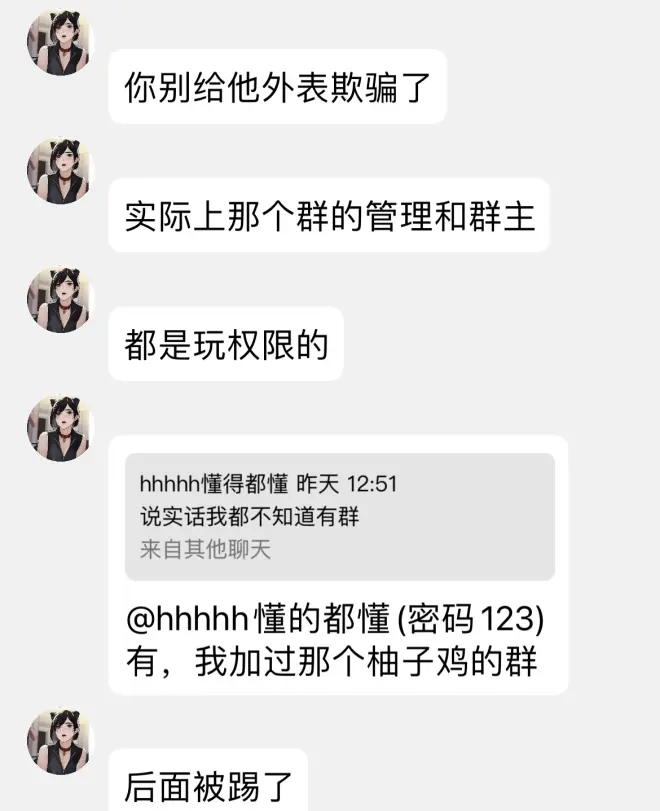View profile from avatar beside "都是玩权限的"
This screenshot has width=660, height=811.
59,300
